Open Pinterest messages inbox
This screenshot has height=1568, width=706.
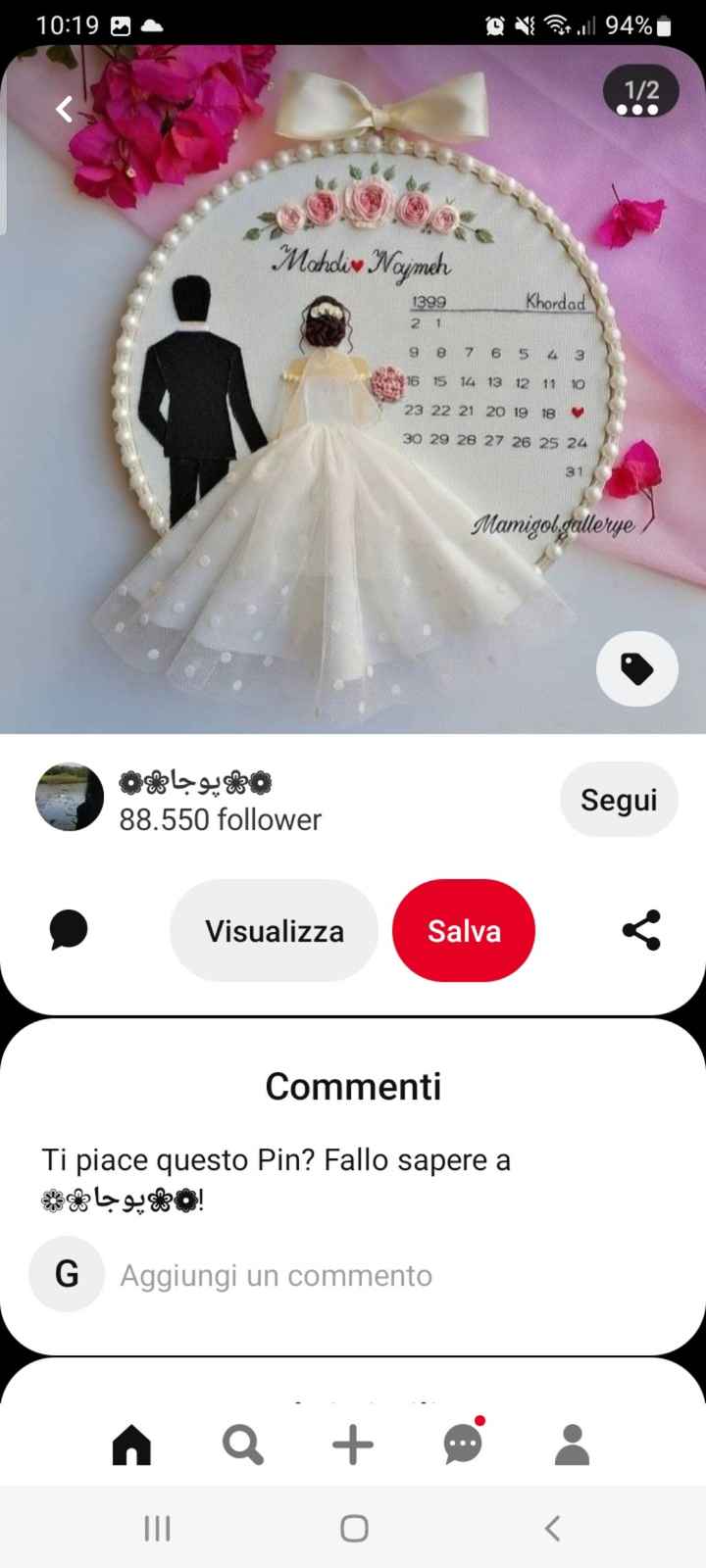[x=462, y=1443]
